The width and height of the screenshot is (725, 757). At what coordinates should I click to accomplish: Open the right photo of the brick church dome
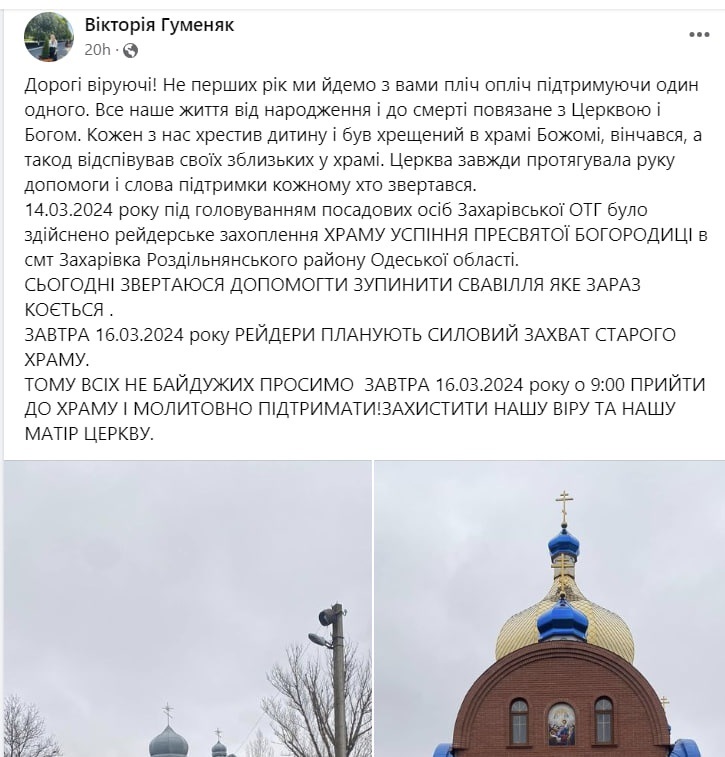[549, 610]
